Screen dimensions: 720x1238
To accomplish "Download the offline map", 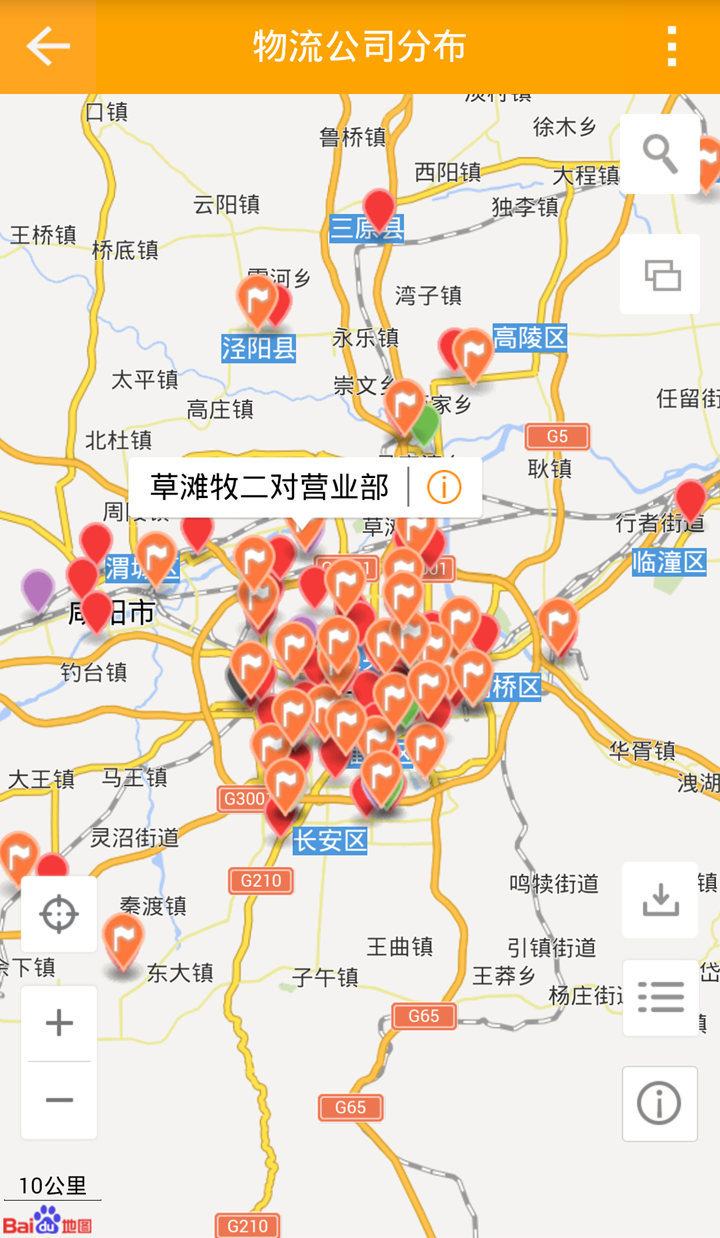I will pyautogui.click(x=660, y=900).
